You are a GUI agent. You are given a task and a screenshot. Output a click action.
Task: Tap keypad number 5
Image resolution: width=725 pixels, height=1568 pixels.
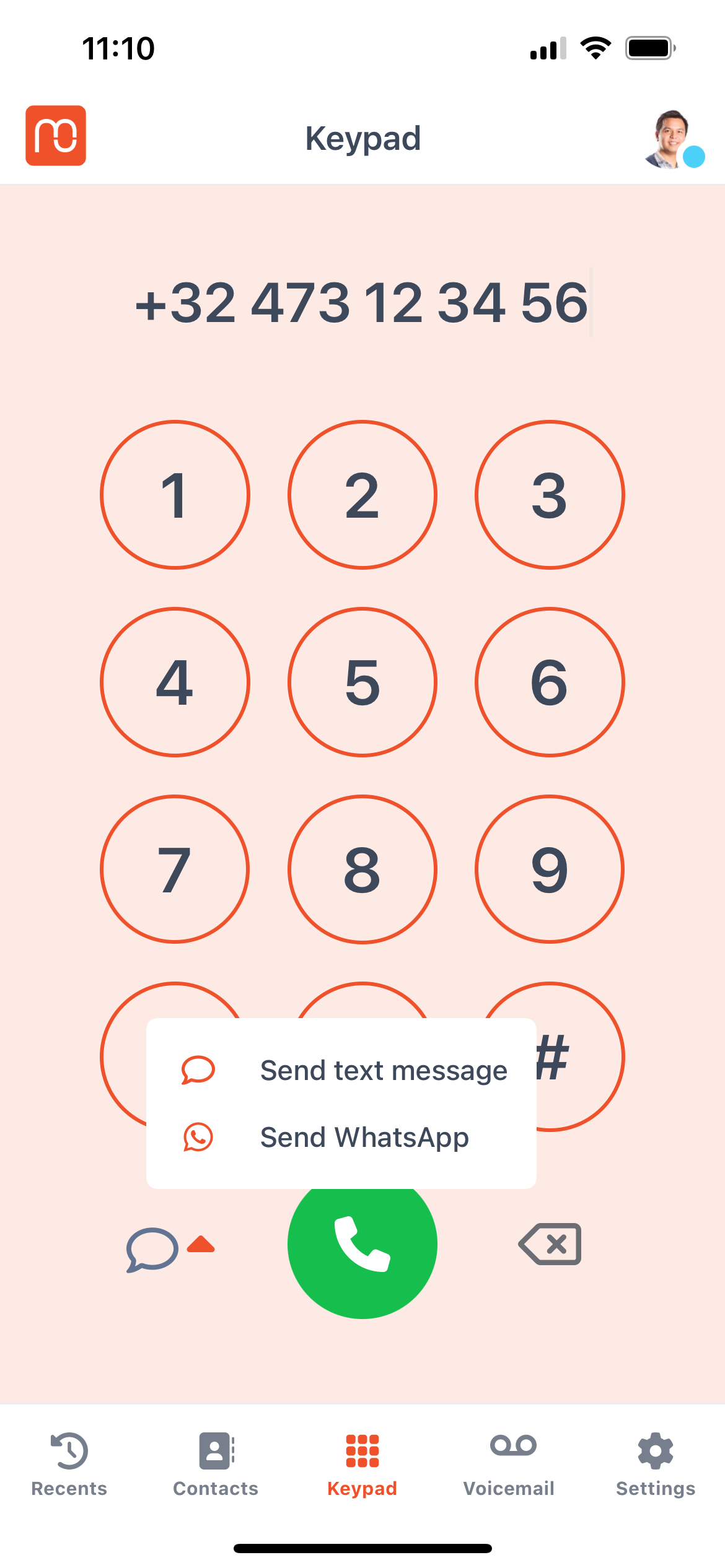[362, 682]
